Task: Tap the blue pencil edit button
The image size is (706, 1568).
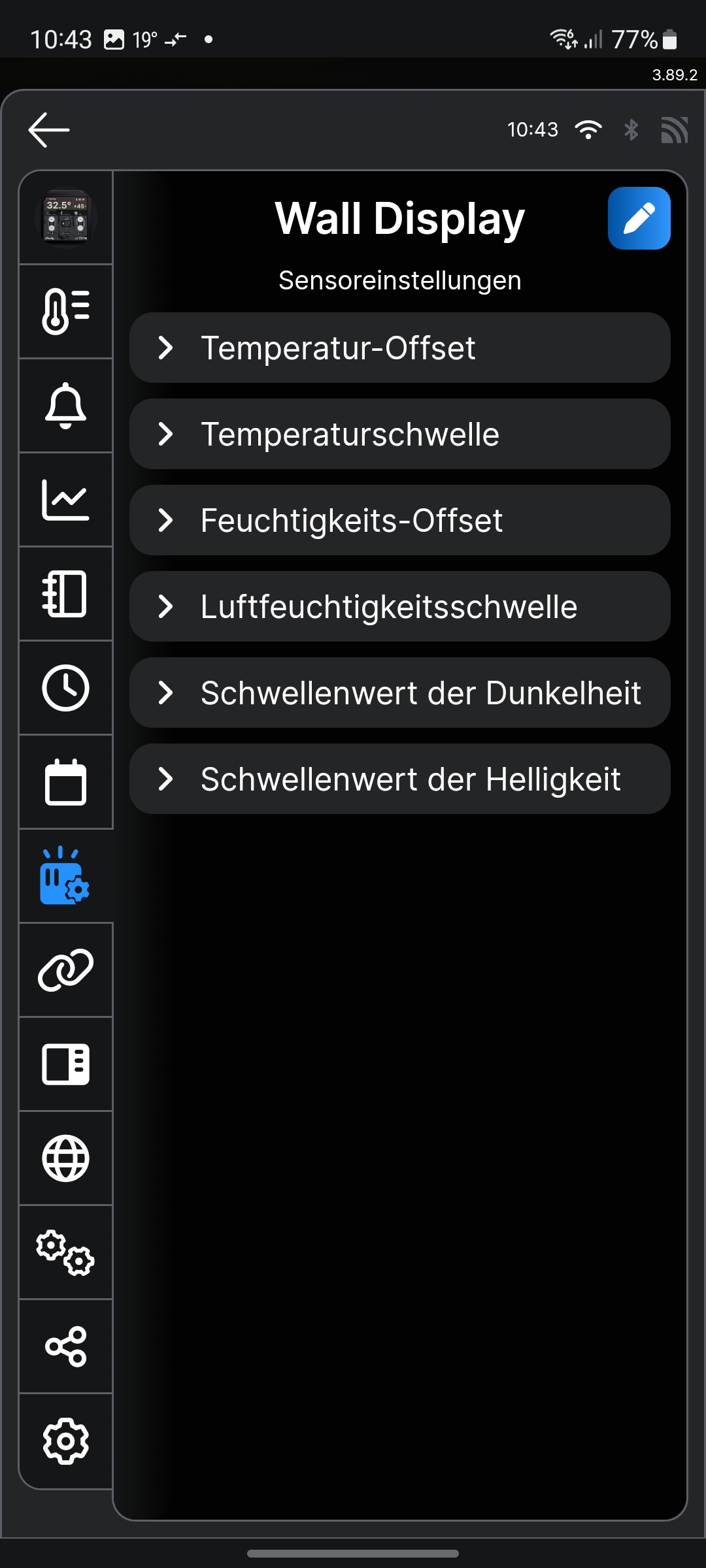Action: 639,218
